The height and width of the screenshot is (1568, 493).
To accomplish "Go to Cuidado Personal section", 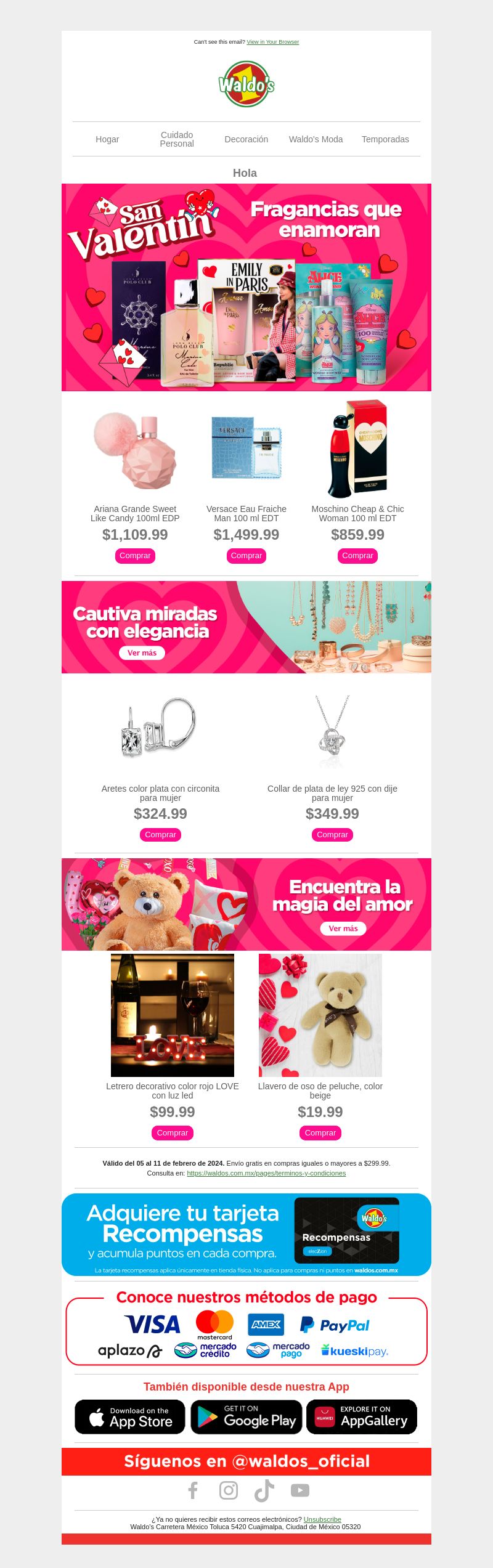I will coord(177,139).
